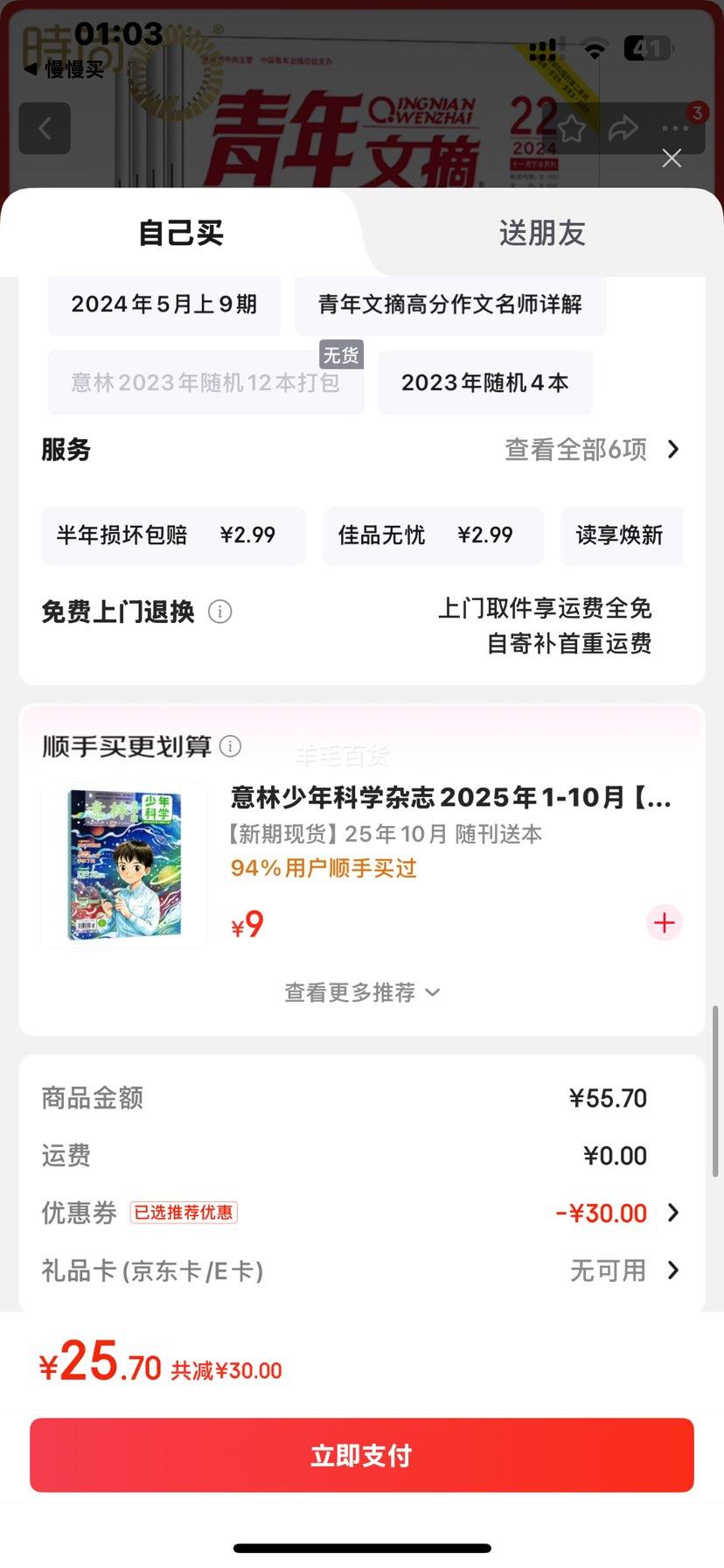The image size is (724, 1568).
Task: Select 青年文摘高分作文名师详解 option
Action: coord(449,304)
